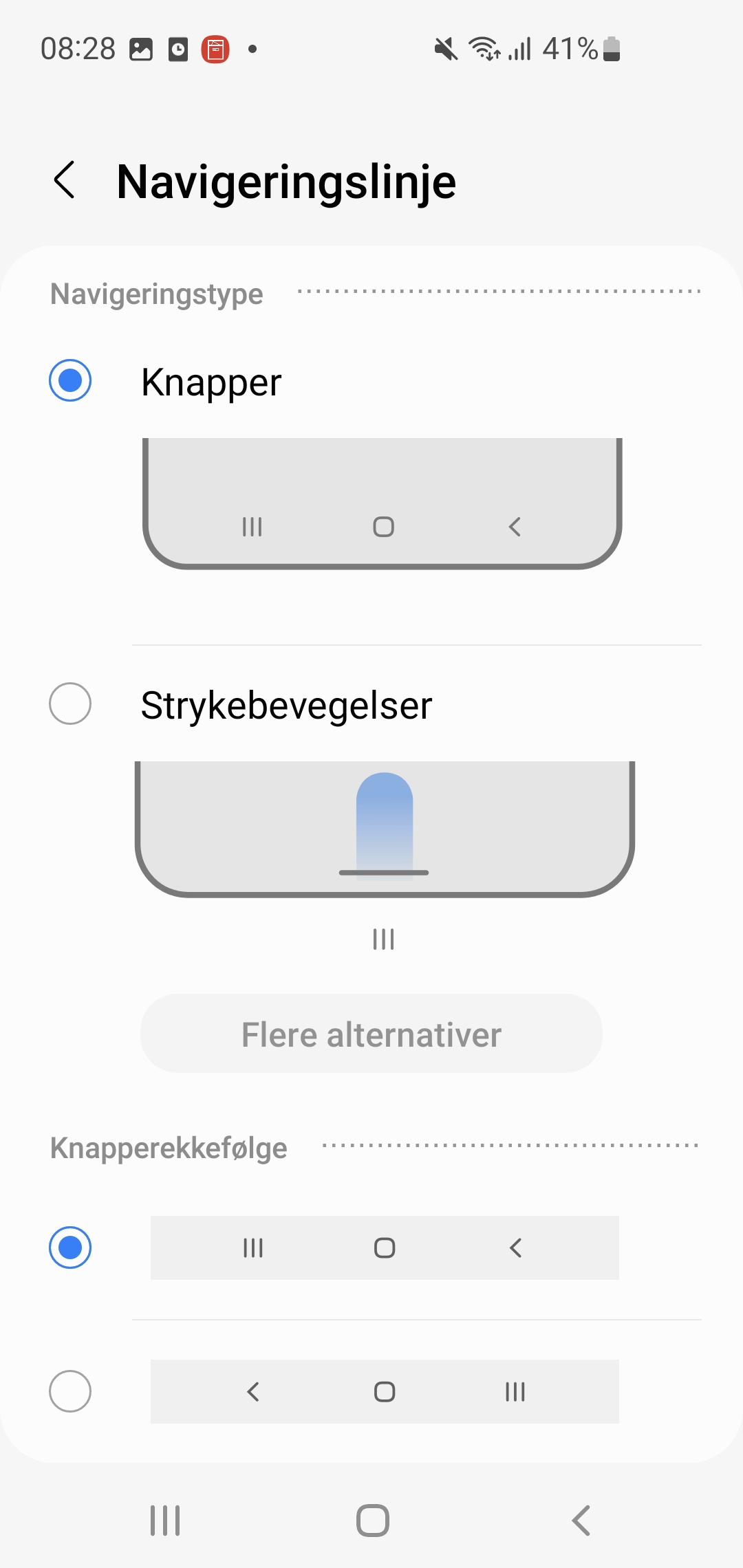The height and width of the screenshot is (1568, 743).
Task: Go back from Navigeringslinje settings
Action: (x=65, y=181)
